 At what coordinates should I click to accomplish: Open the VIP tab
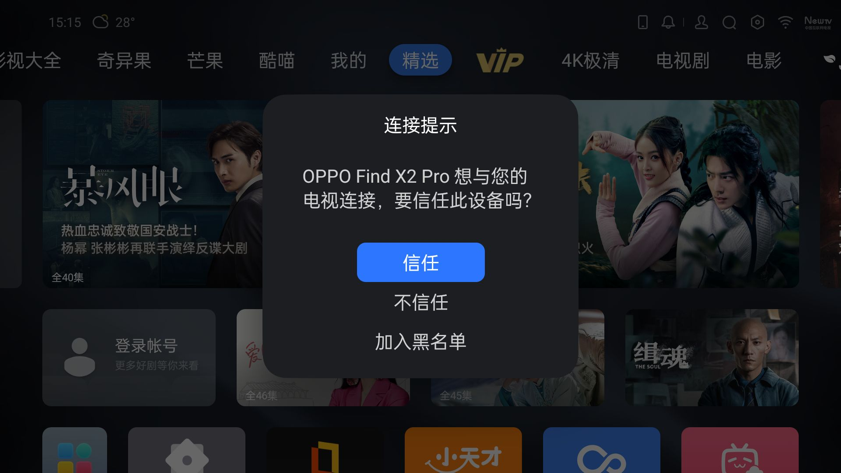(x=499, y=61)
